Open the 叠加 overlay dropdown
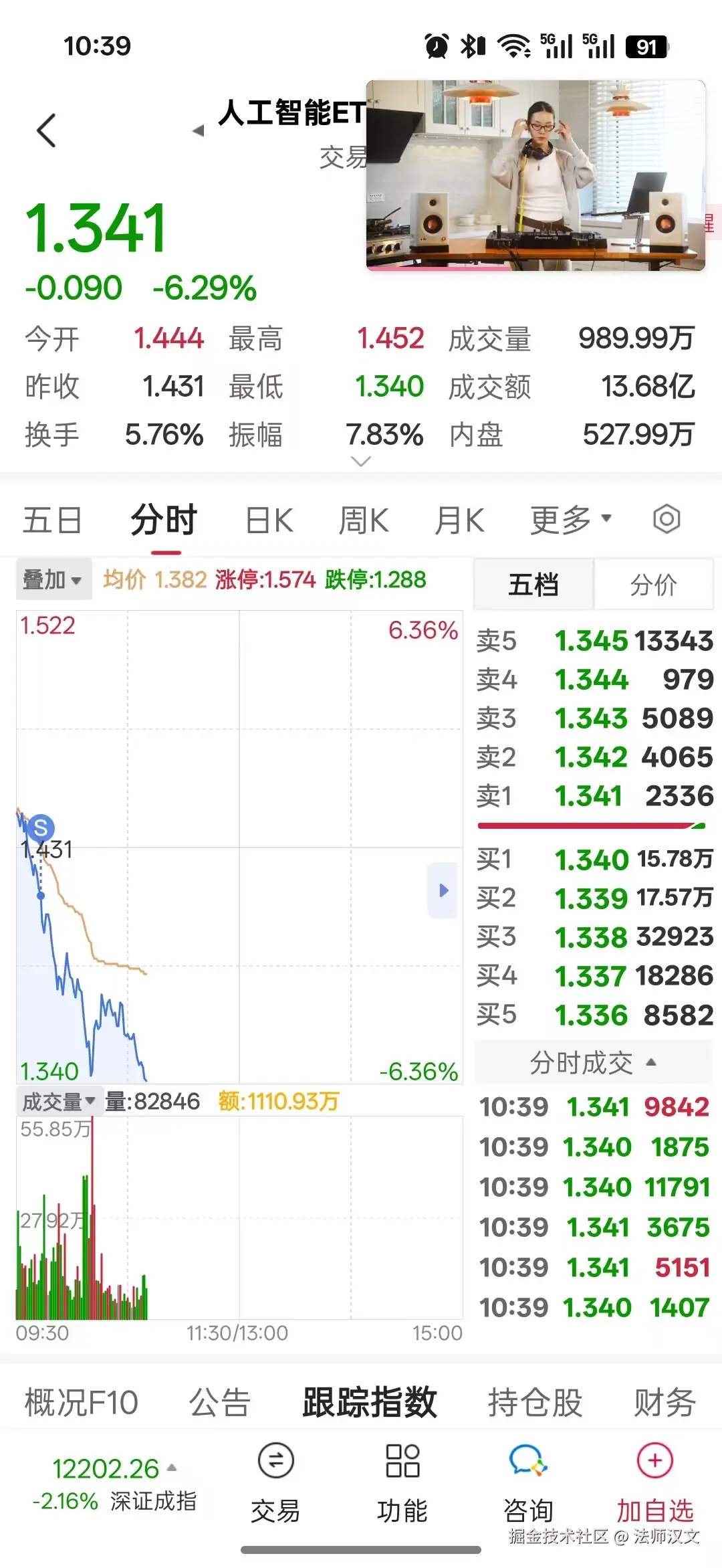The image size is (722, 1568). pyautogui.click(x=53, y=579)
